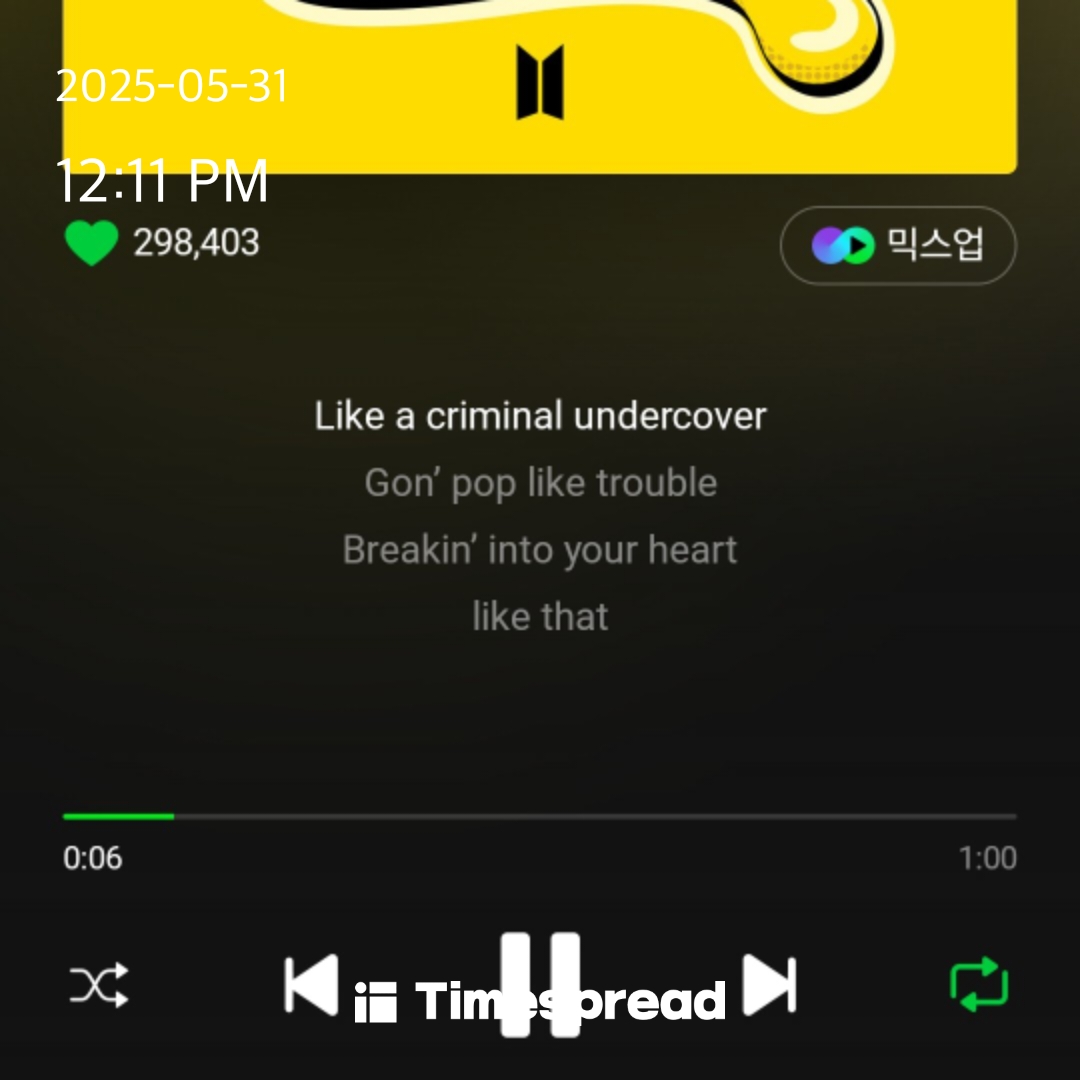Toggle shuffle mode

[98, 985]
